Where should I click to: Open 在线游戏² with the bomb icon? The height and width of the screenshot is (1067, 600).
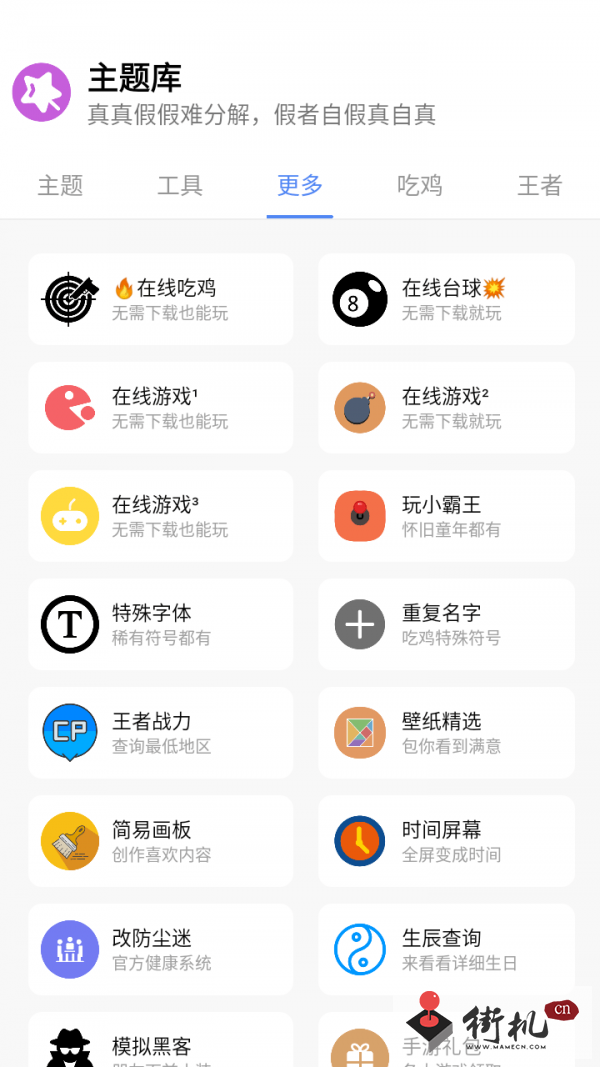coord(446,408)
